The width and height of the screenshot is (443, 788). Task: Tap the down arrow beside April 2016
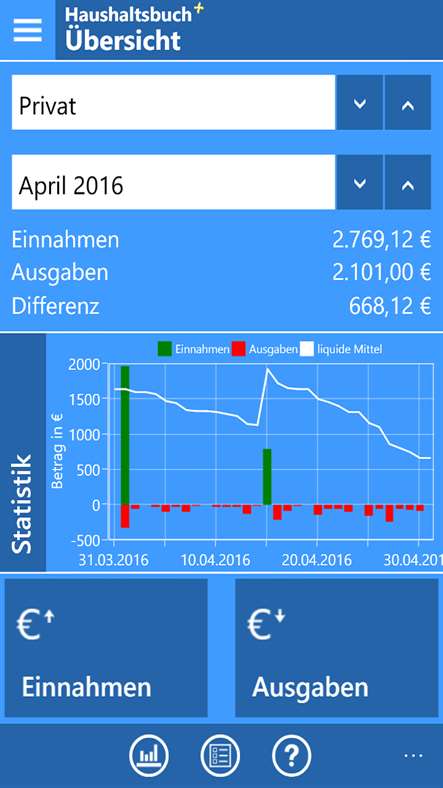[x=359, y=182]
